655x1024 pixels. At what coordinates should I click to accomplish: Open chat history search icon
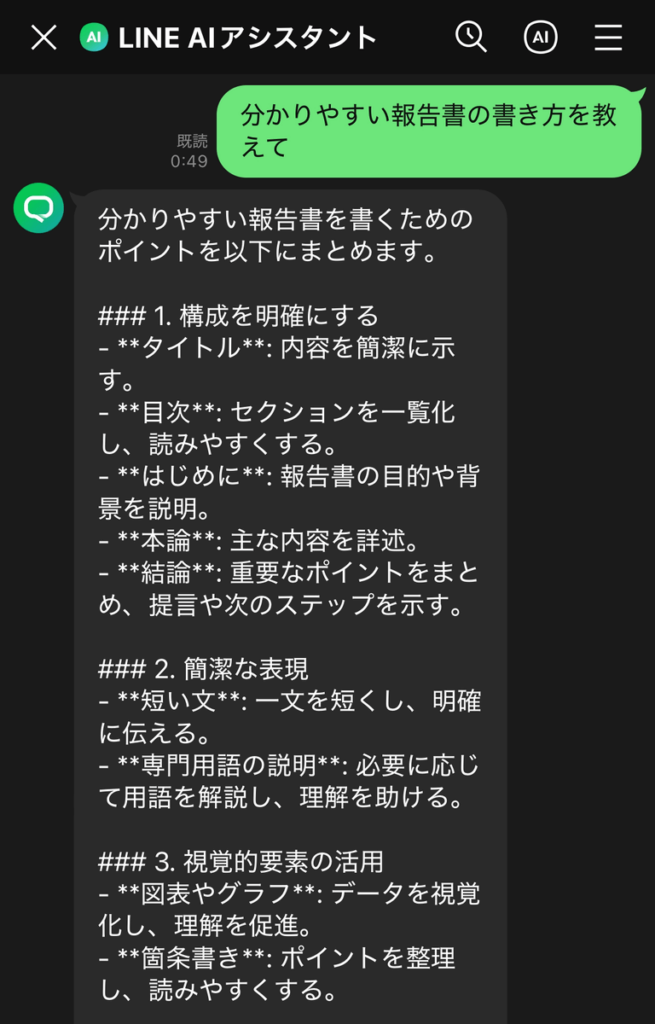[471, 37]
